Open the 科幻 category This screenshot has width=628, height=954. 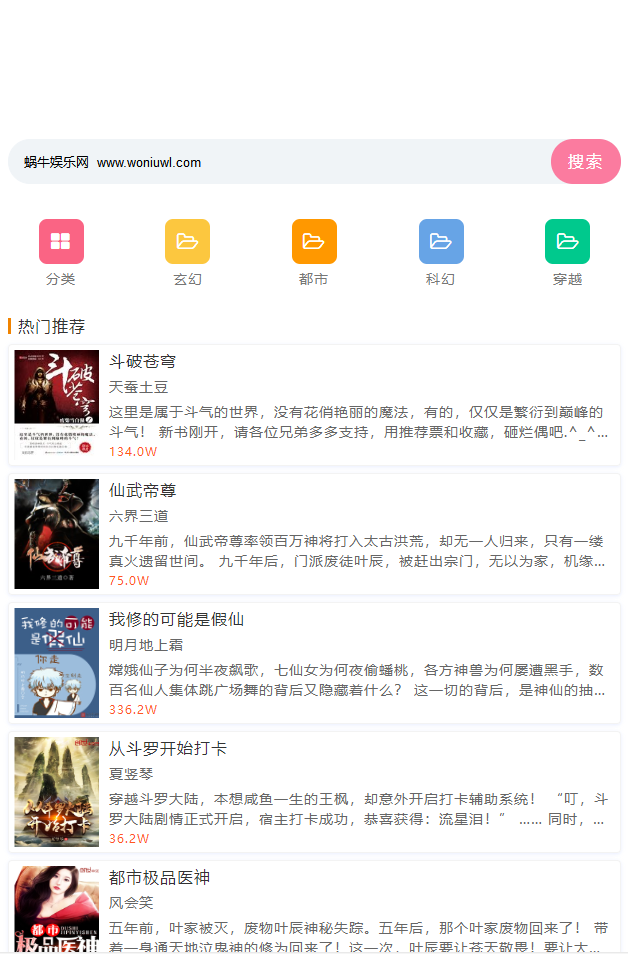tap(441, 242)
